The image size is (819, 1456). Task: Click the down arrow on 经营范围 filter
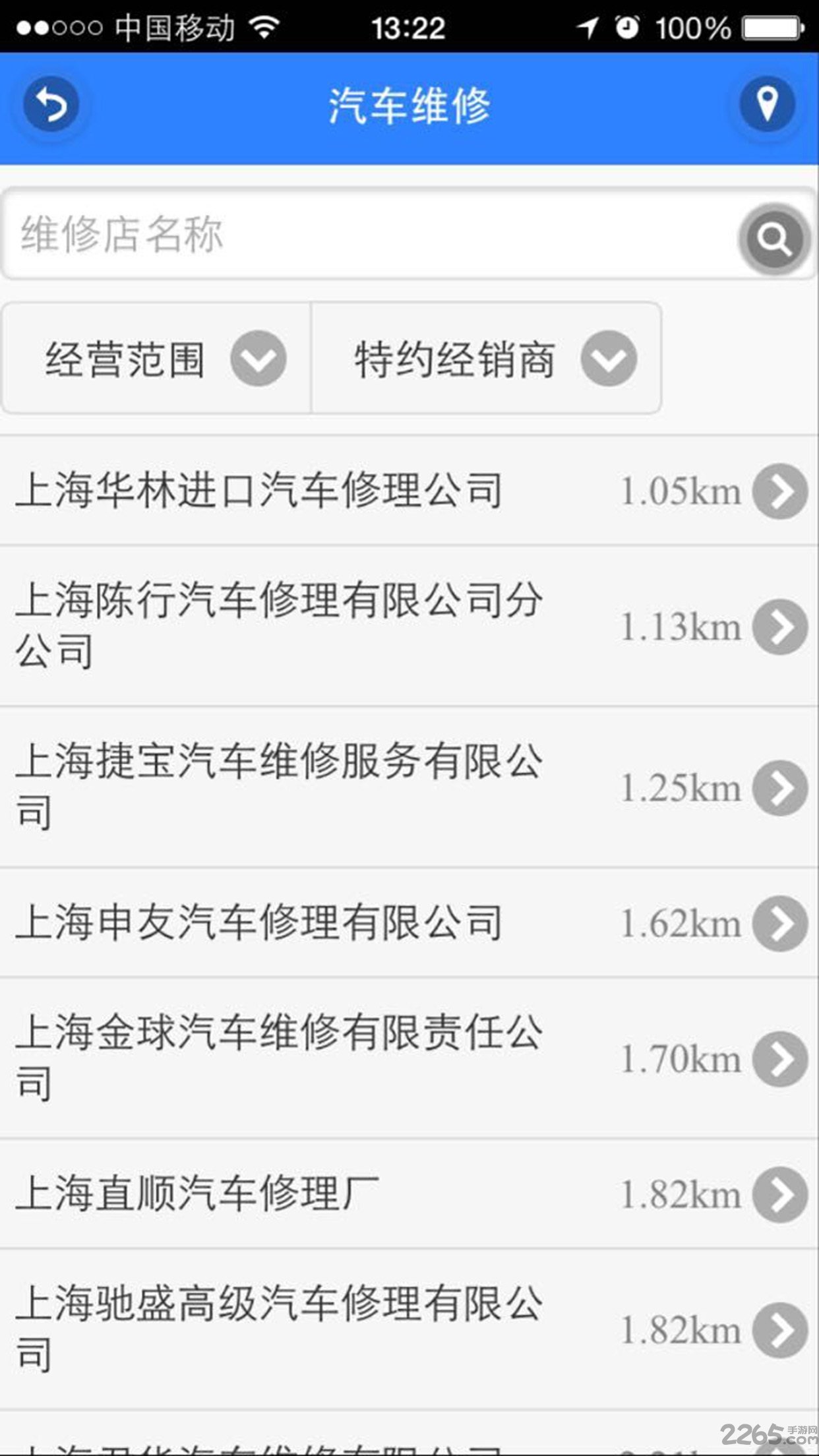pyautogui.click(x=258, y=359)
